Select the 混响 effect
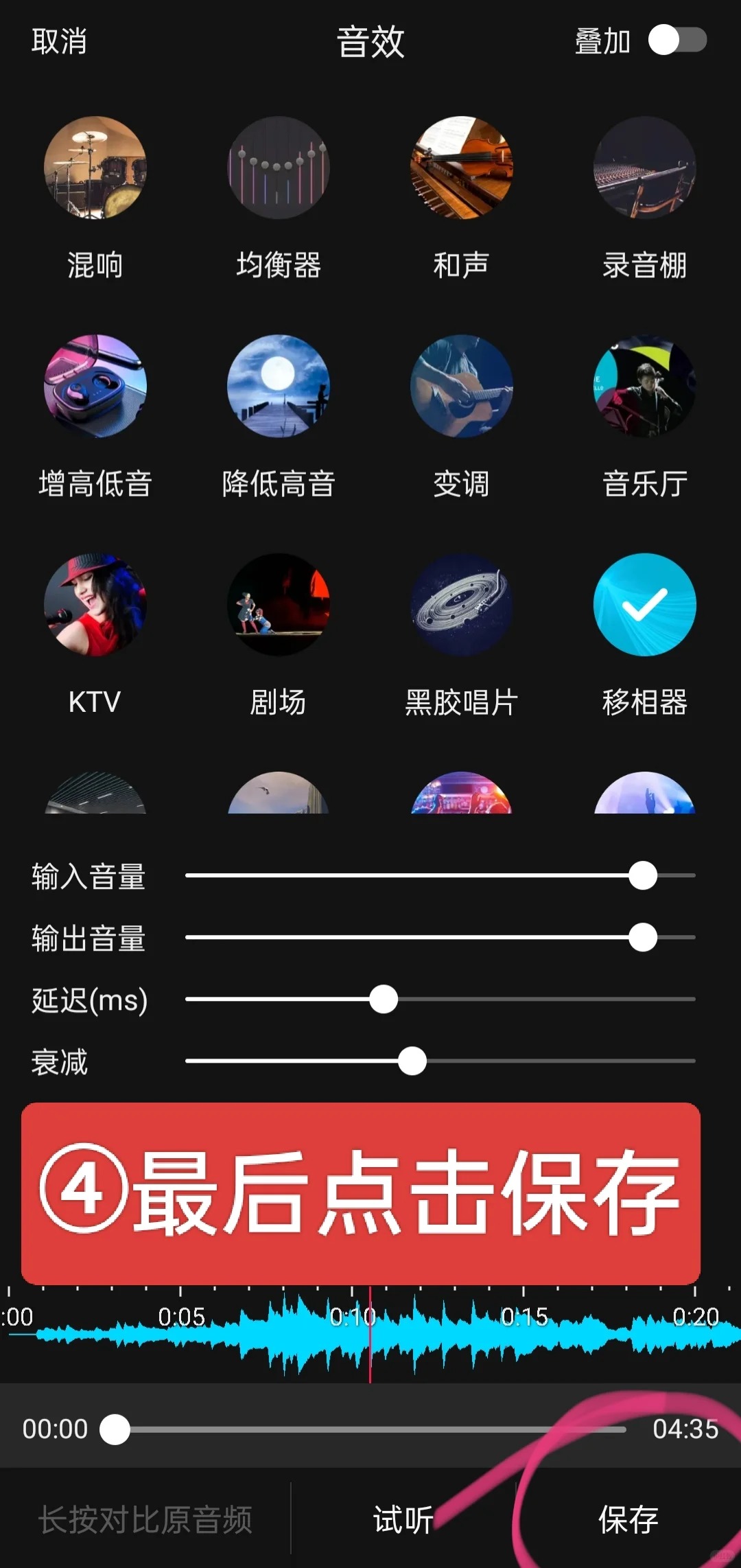741x1568 pixels. click(x=95, y=168)
